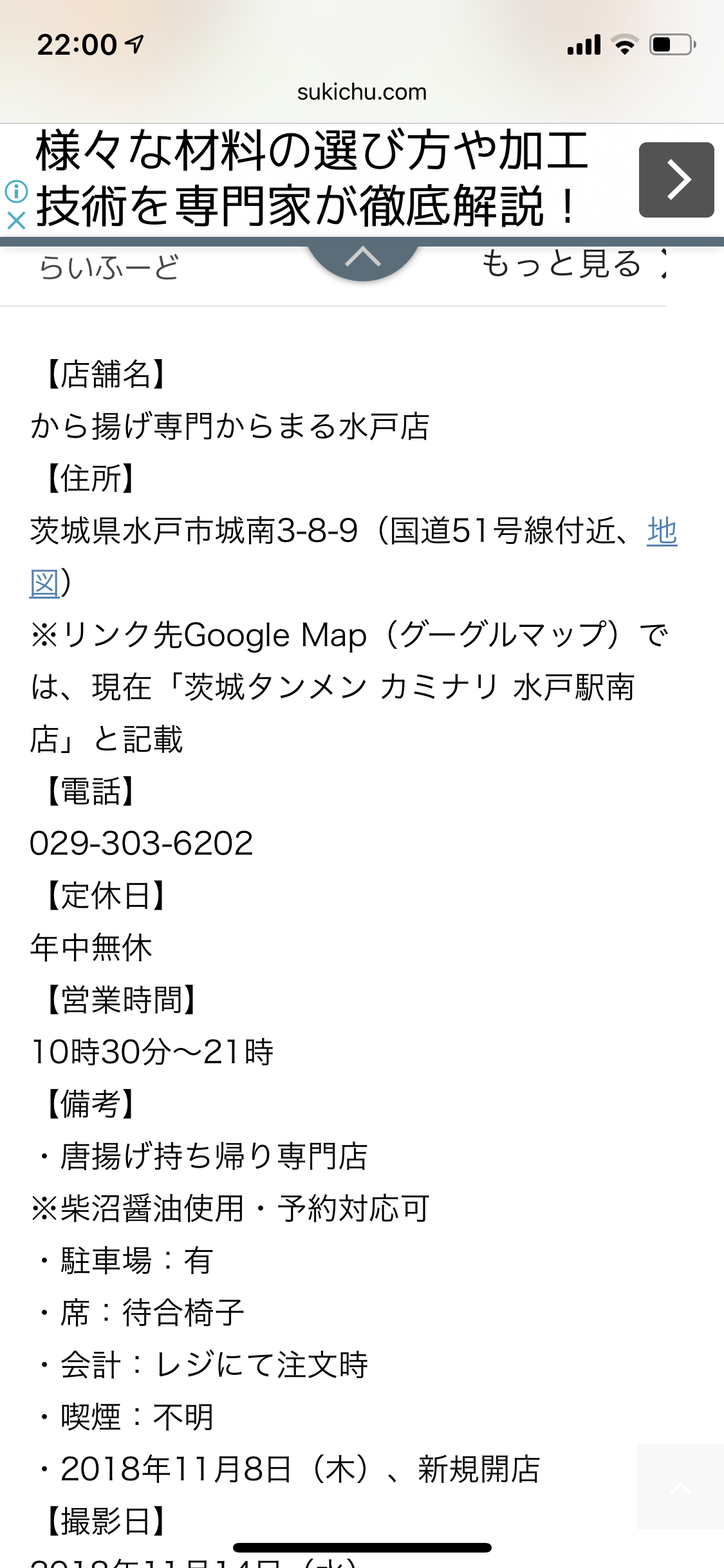Close the ad with the X icon
The height and width of the screenshot is (1568, 724).
[x=16, y=221]
